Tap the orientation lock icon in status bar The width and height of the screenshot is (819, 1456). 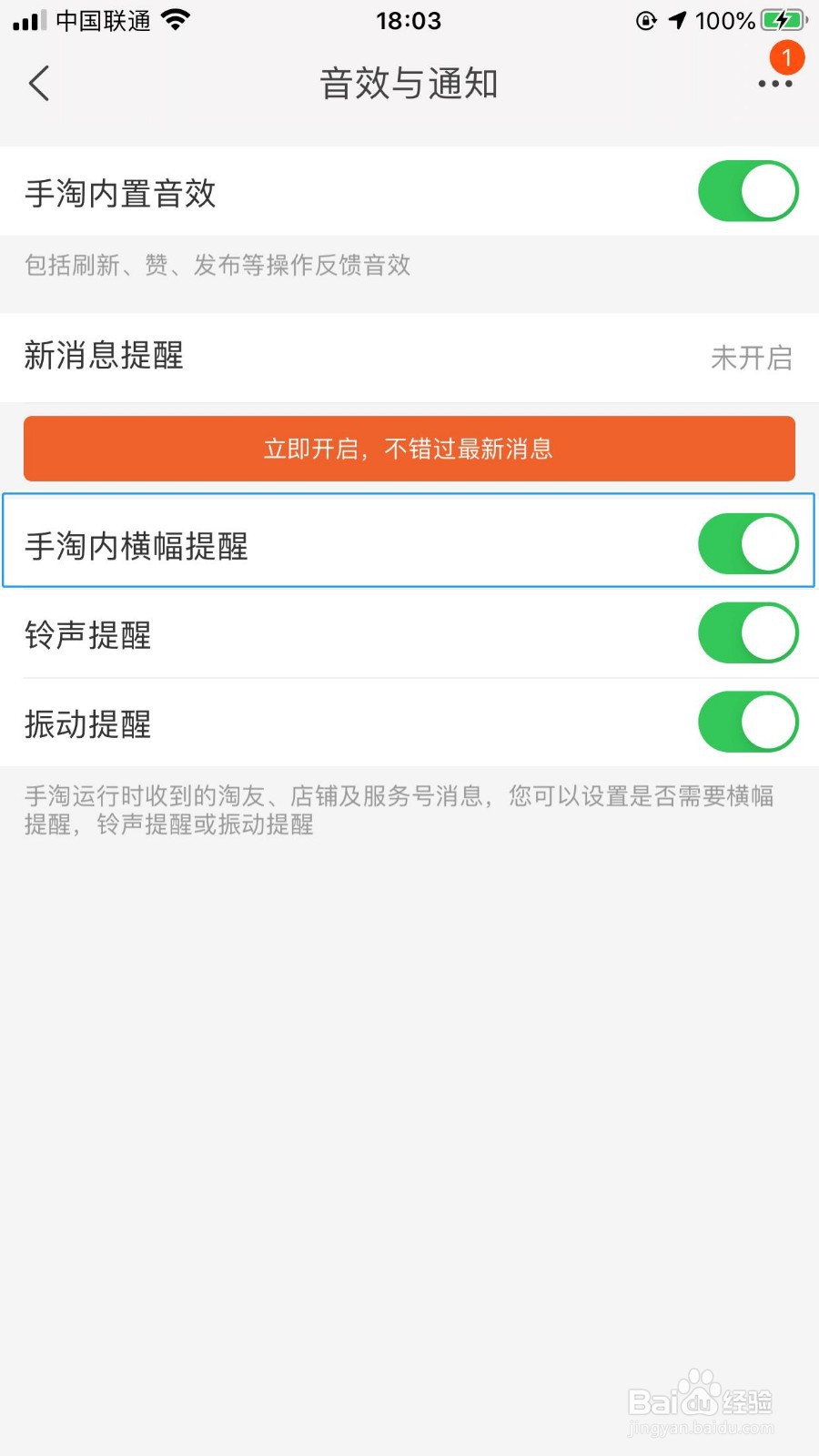[x=646, y=20]
